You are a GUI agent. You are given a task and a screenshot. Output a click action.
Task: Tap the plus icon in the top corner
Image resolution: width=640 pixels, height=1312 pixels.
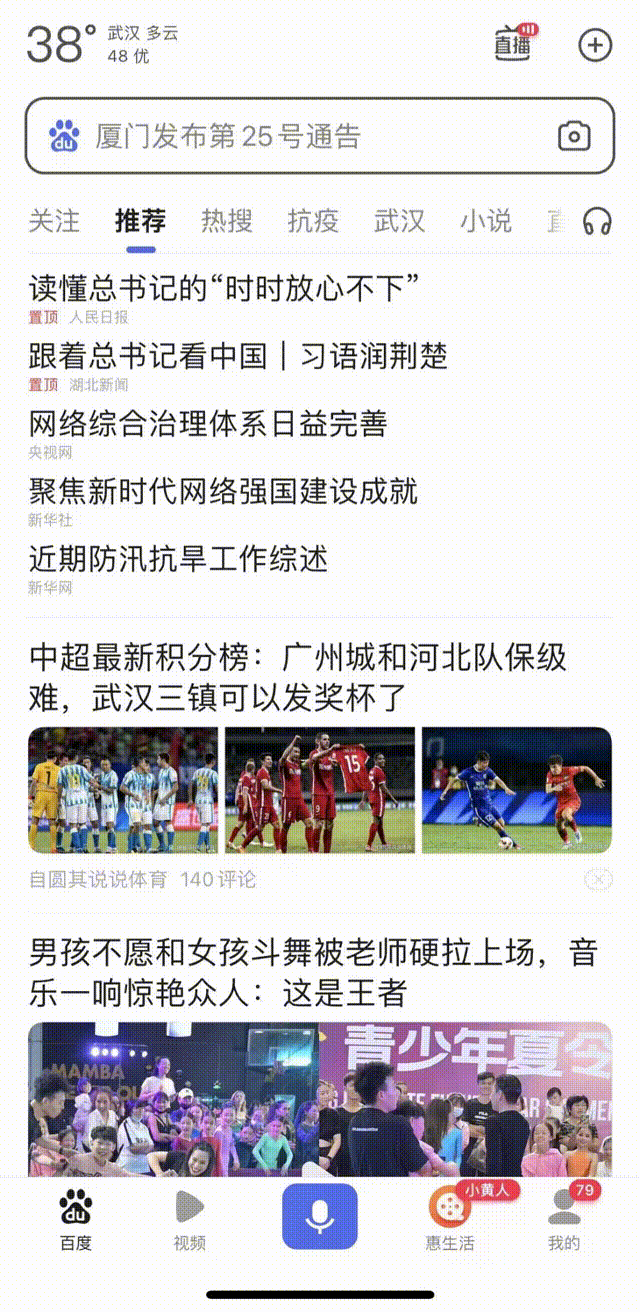595,45
